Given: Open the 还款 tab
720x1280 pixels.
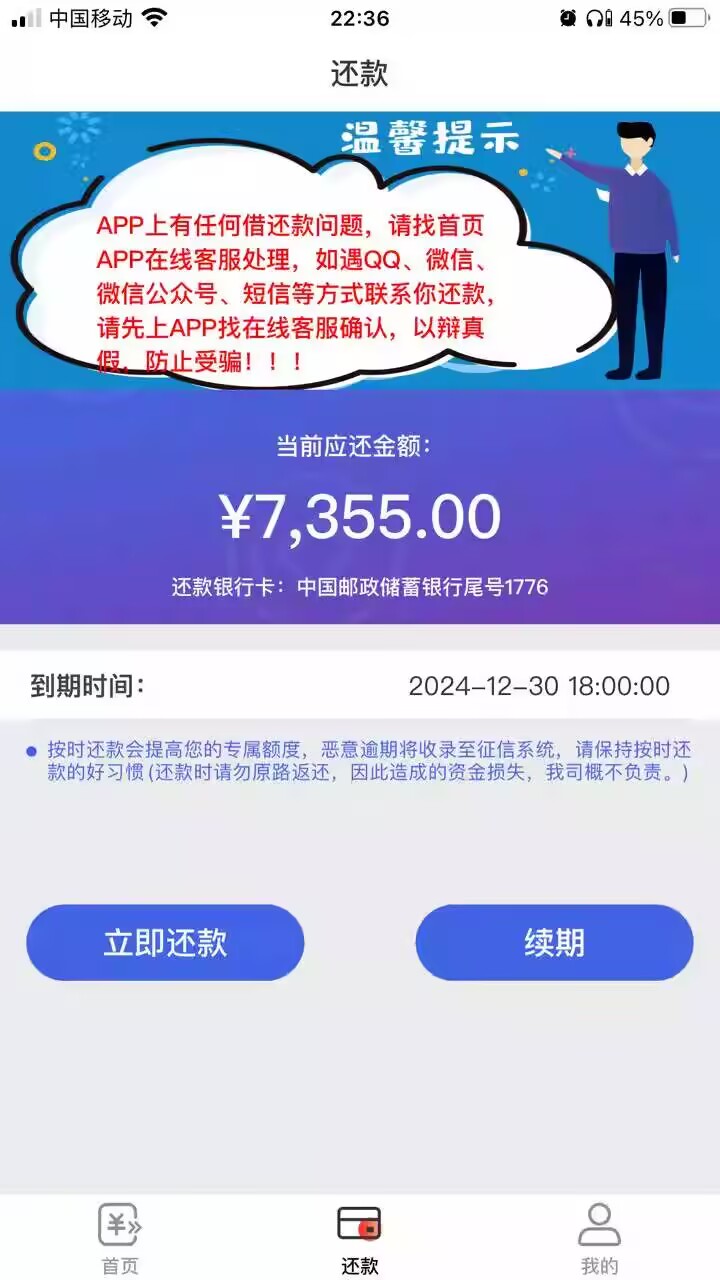Looking at the screenshot, I should (x=359, y=1238).
